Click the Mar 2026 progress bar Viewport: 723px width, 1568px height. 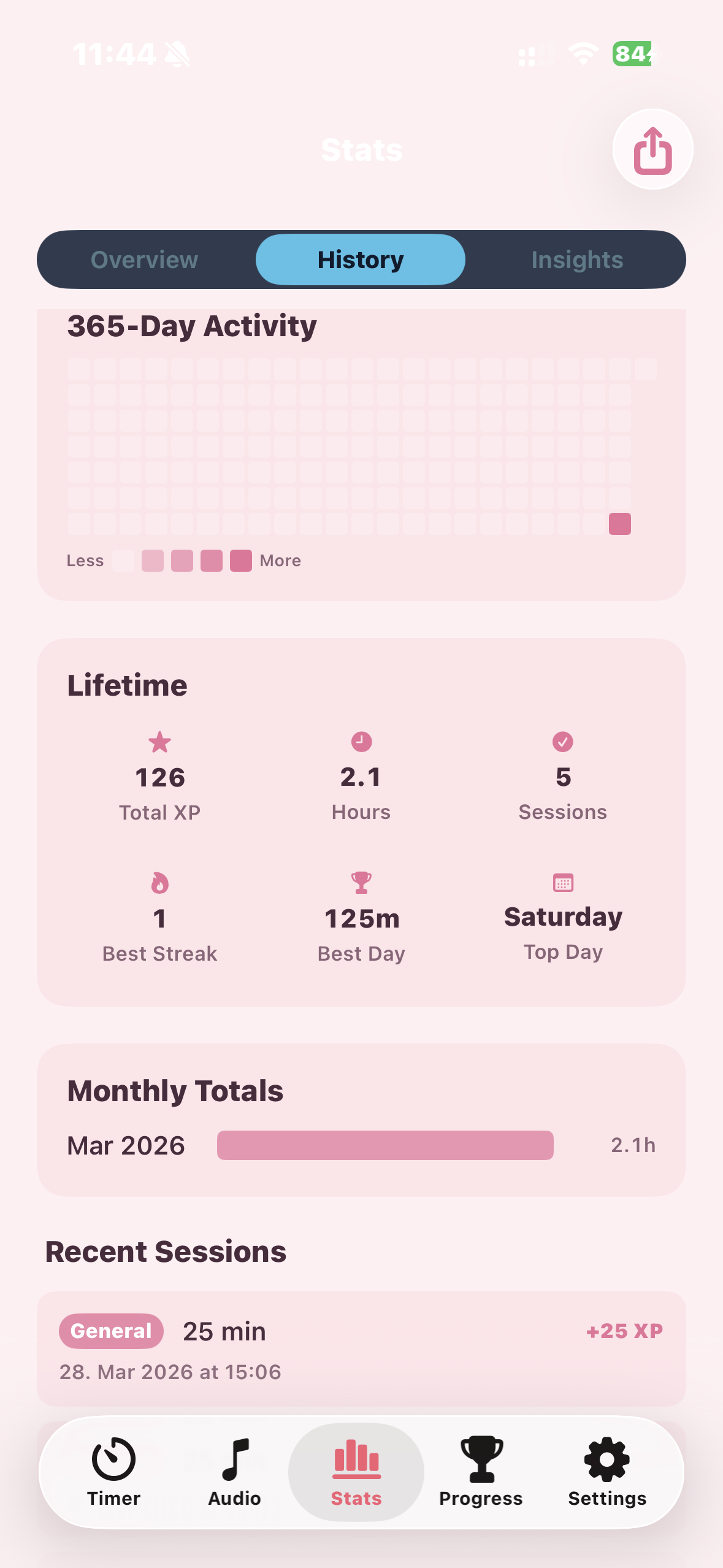click(385, 1145)
